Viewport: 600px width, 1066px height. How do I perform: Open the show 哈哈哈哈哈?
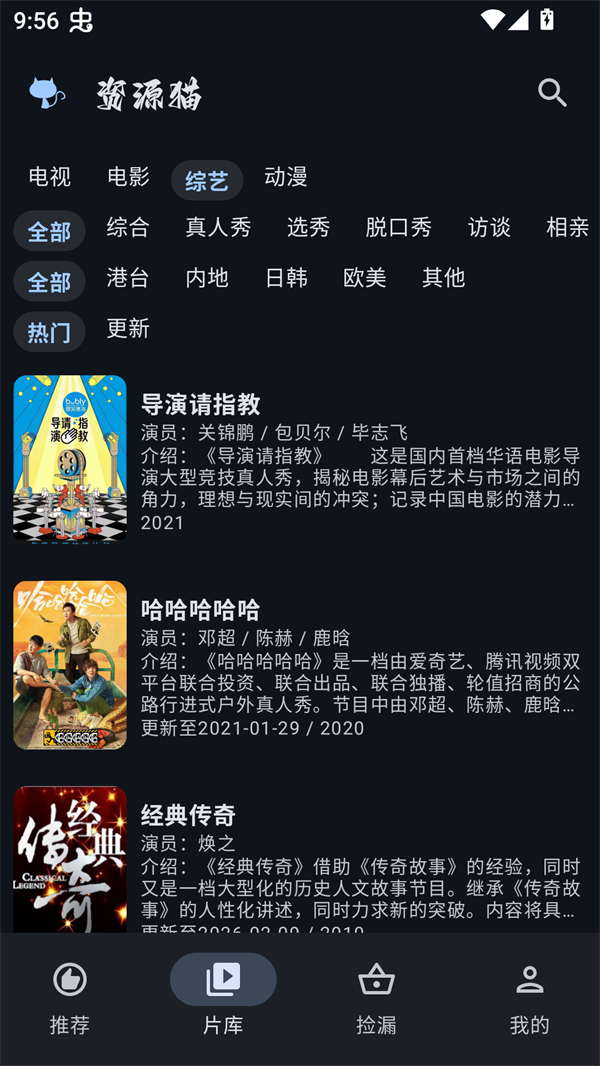[200, 609]
